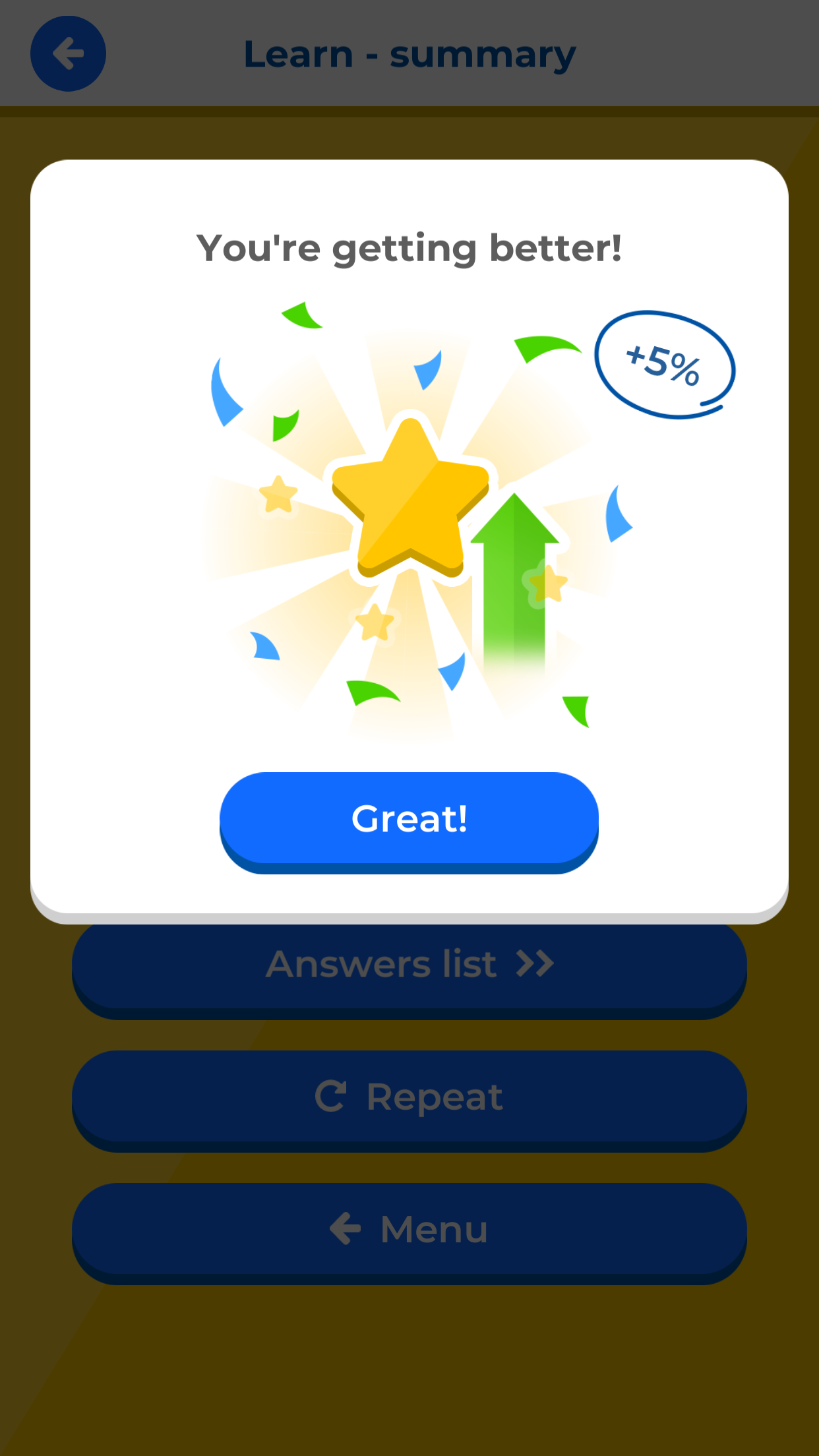The image size is (819, 1456).
Task: Tap the Great! button
Action: point(409,819)
